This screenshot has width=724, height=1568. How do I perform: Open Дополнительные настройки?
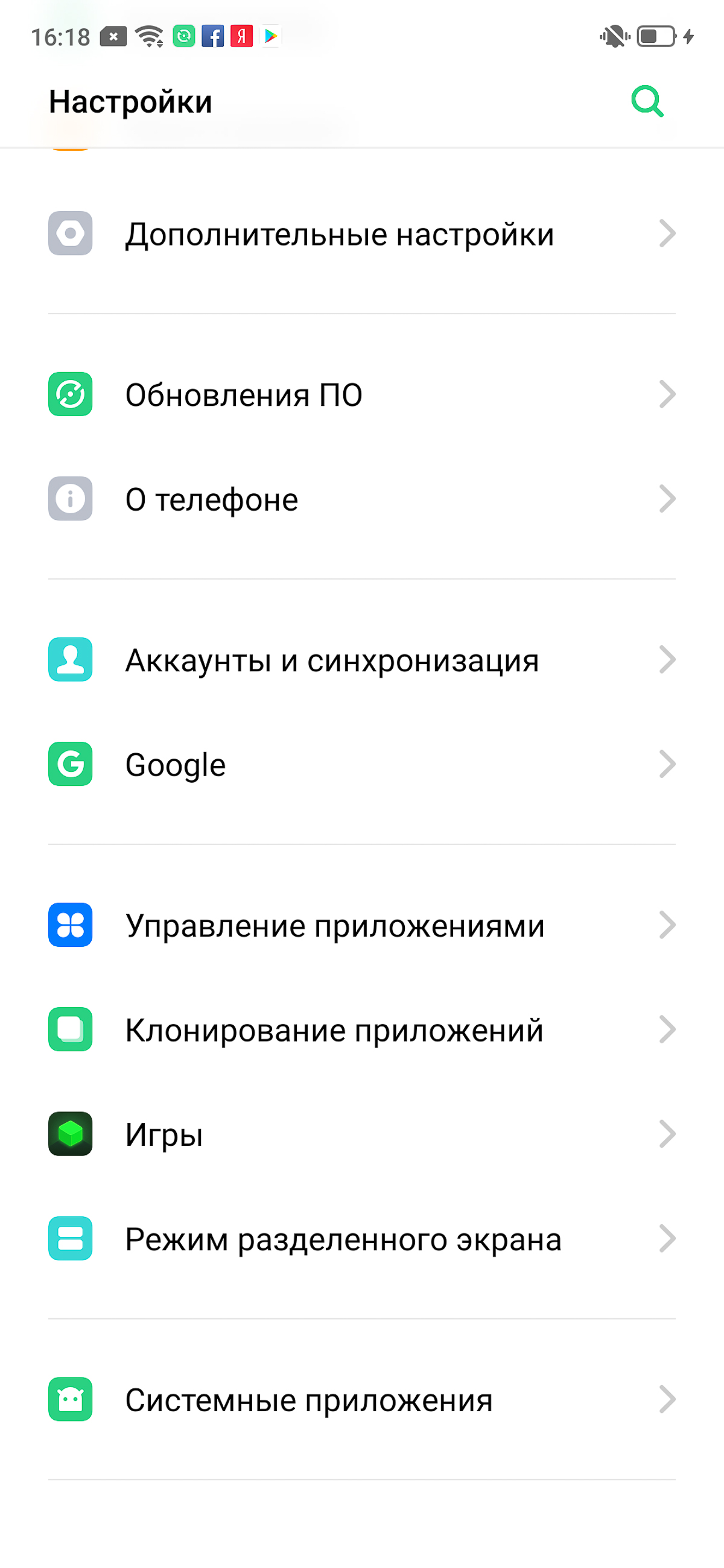click(361, 234)
